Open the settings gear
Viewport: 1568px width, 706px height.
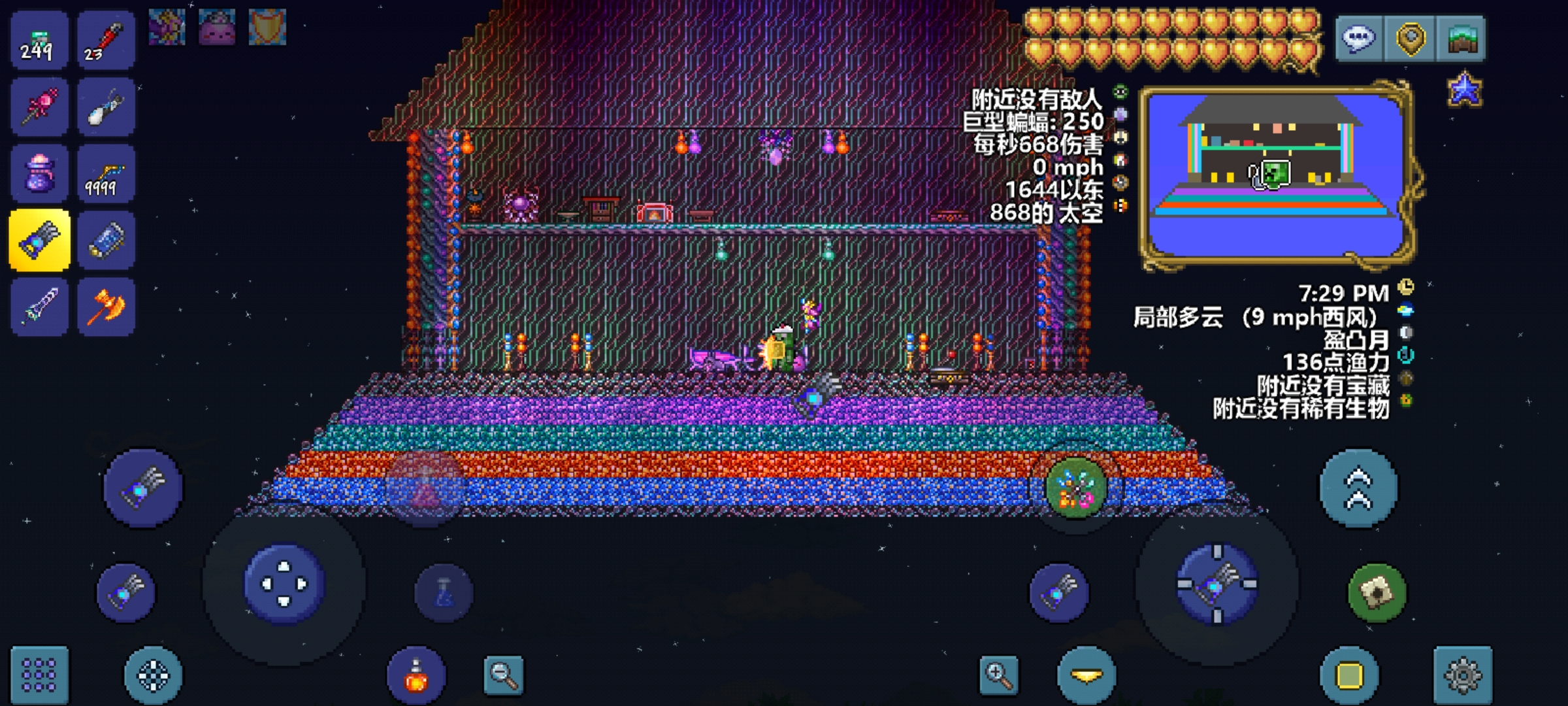(x=1462, y=675)
